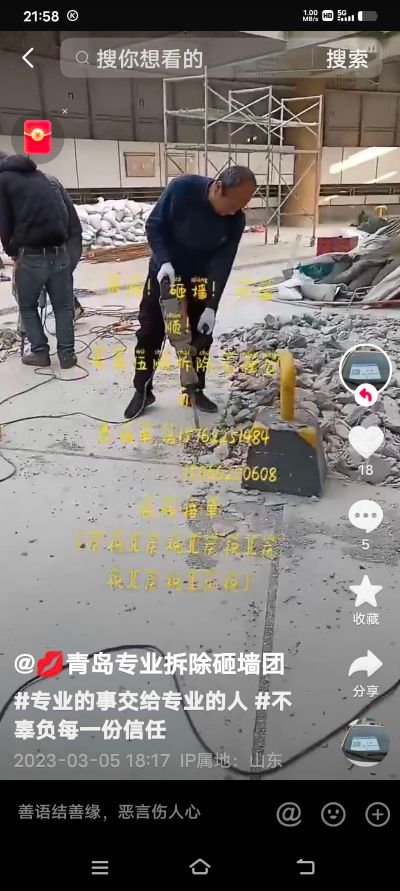Tap the system back button
This screenshot has height=891, width=400.
(x=305, y=867)
